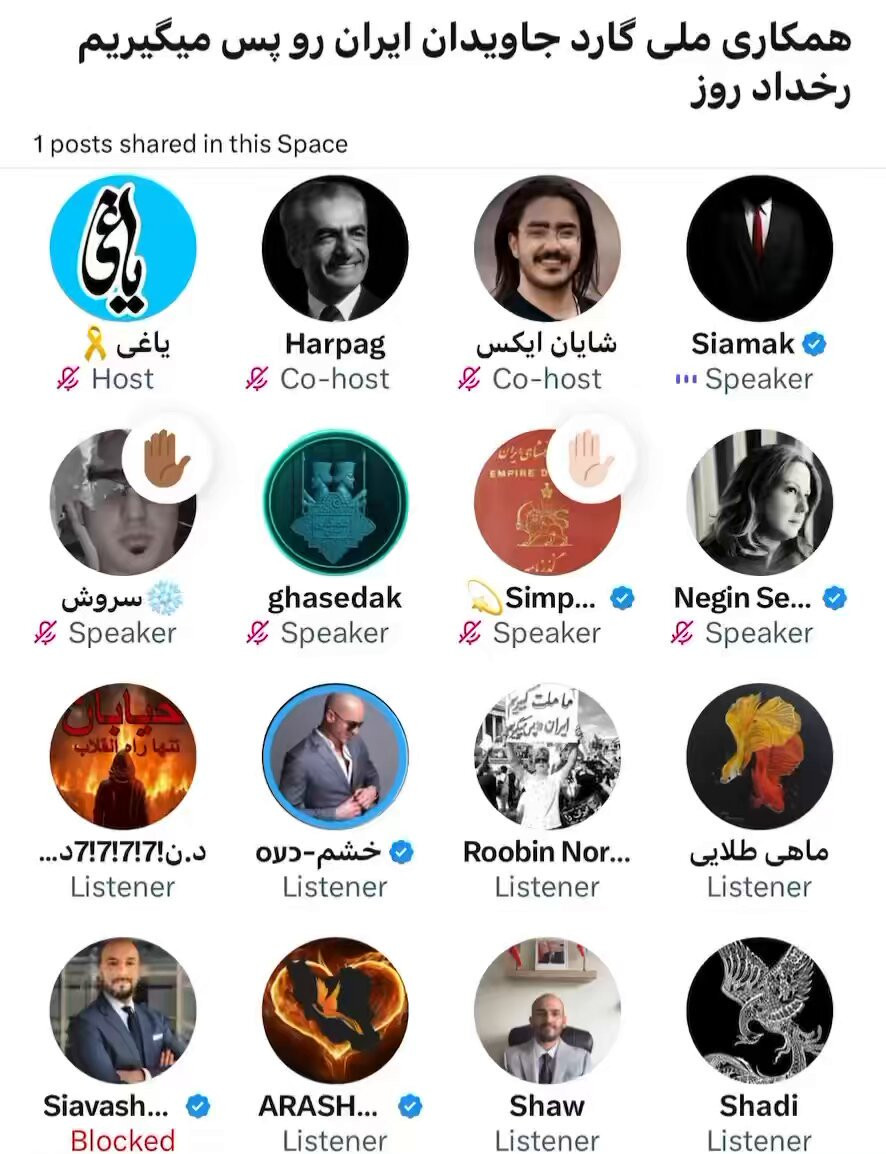
Task: Open listener Roobin Nor... profile
Action: pyautogui.click(x=547, y=756)
